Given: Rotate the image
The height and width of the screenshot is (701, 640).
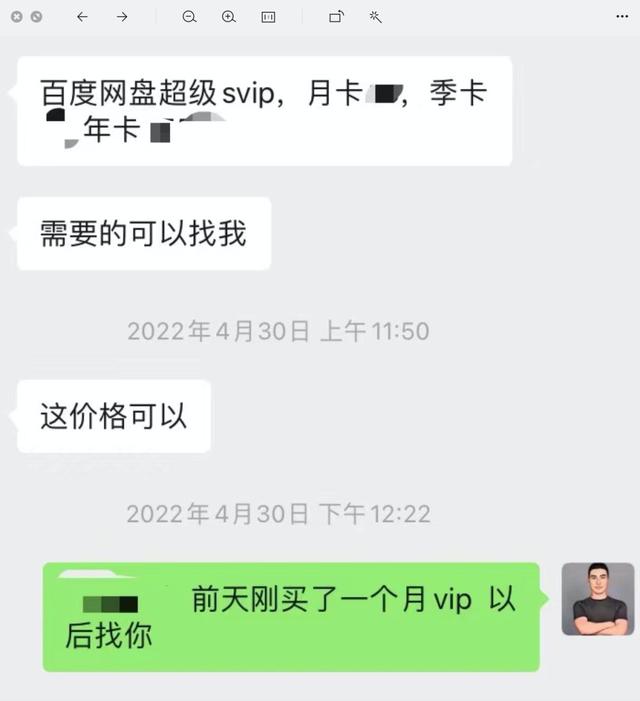Looking at the screenshot, I should (x=336, y=17).
